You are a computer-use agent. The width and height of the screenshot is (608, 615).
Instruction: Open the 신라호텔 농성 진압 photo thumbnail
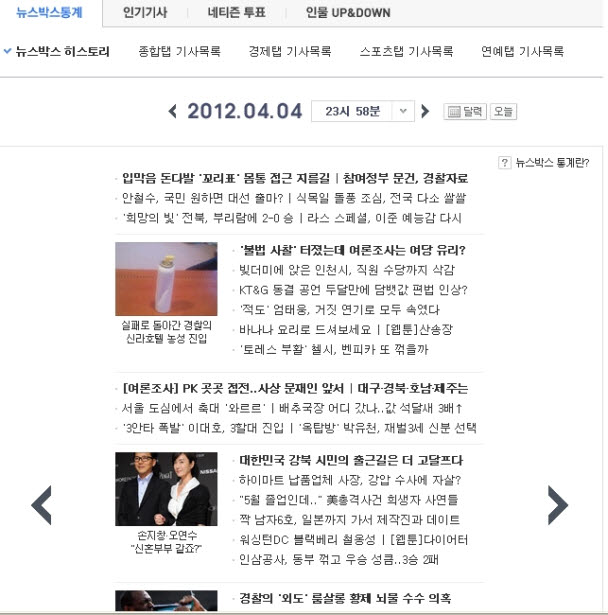tap(166, 279)
